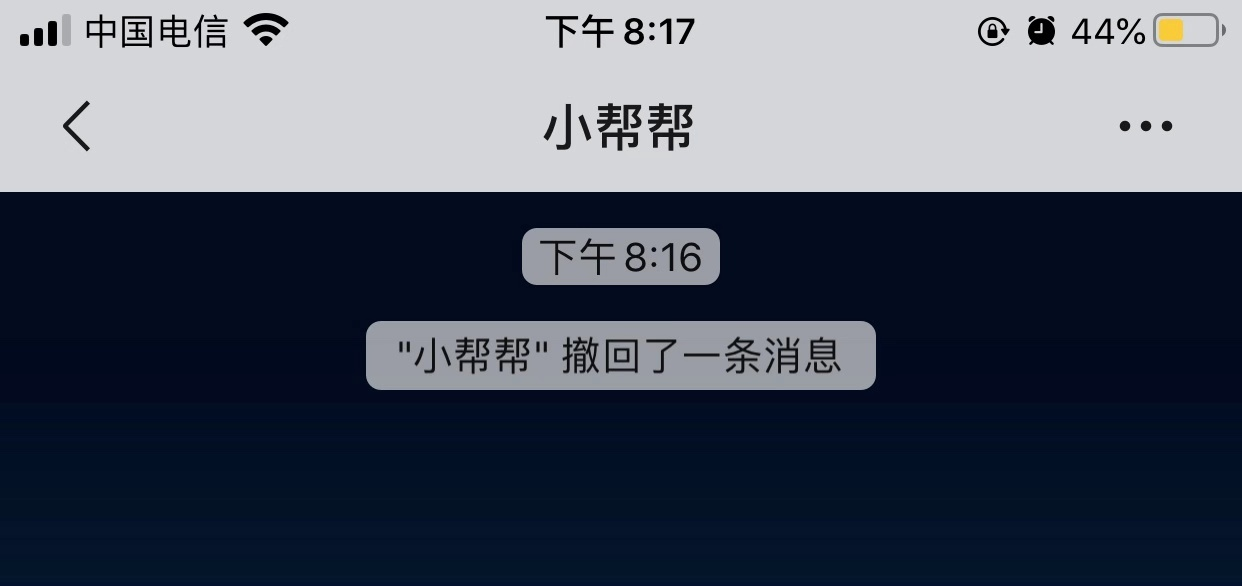Open the three-dot chat options menu
This screenshot has width=1242, height=586.
click(1145, 126)
